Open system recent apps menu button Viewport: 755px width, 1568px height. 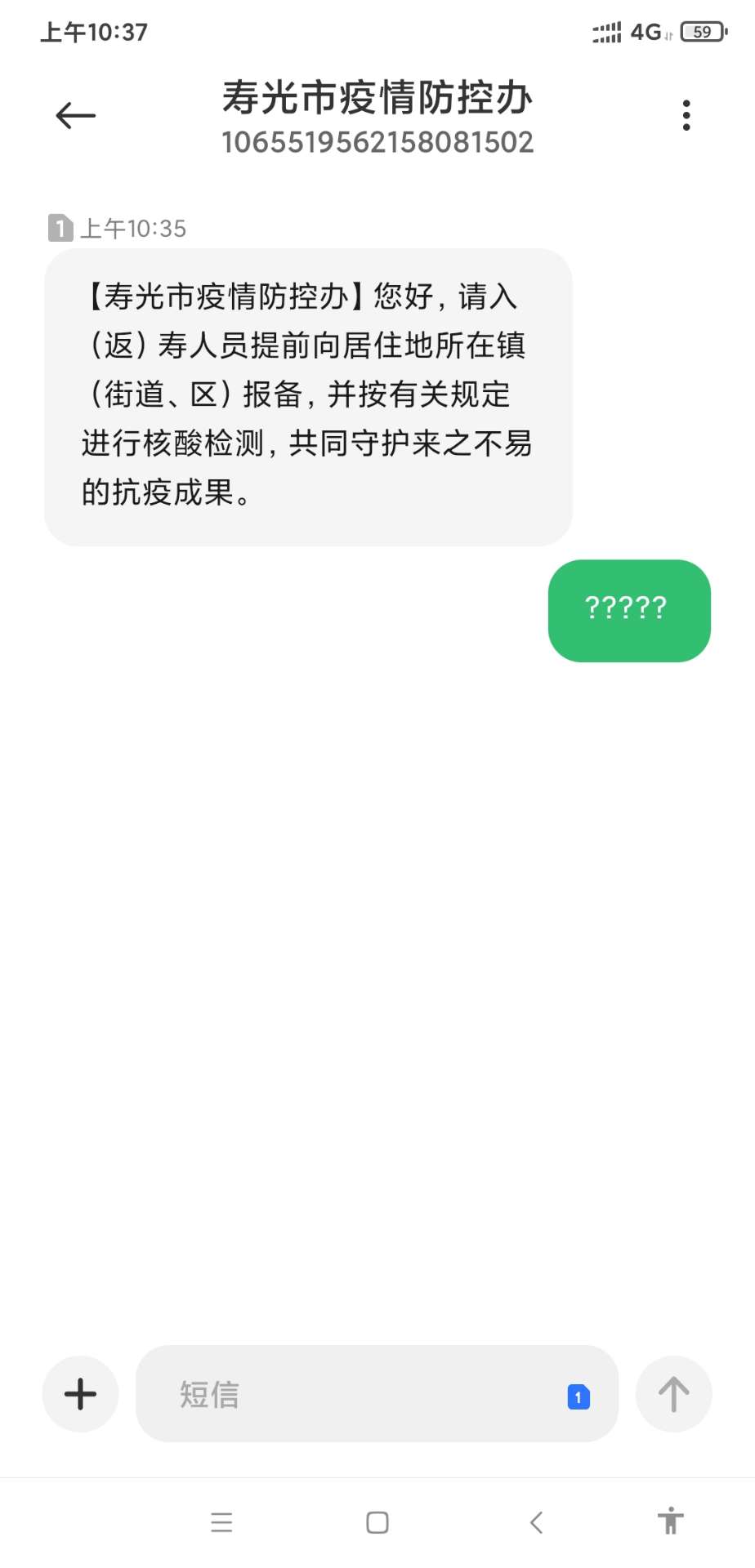[x=221, y=1522]
